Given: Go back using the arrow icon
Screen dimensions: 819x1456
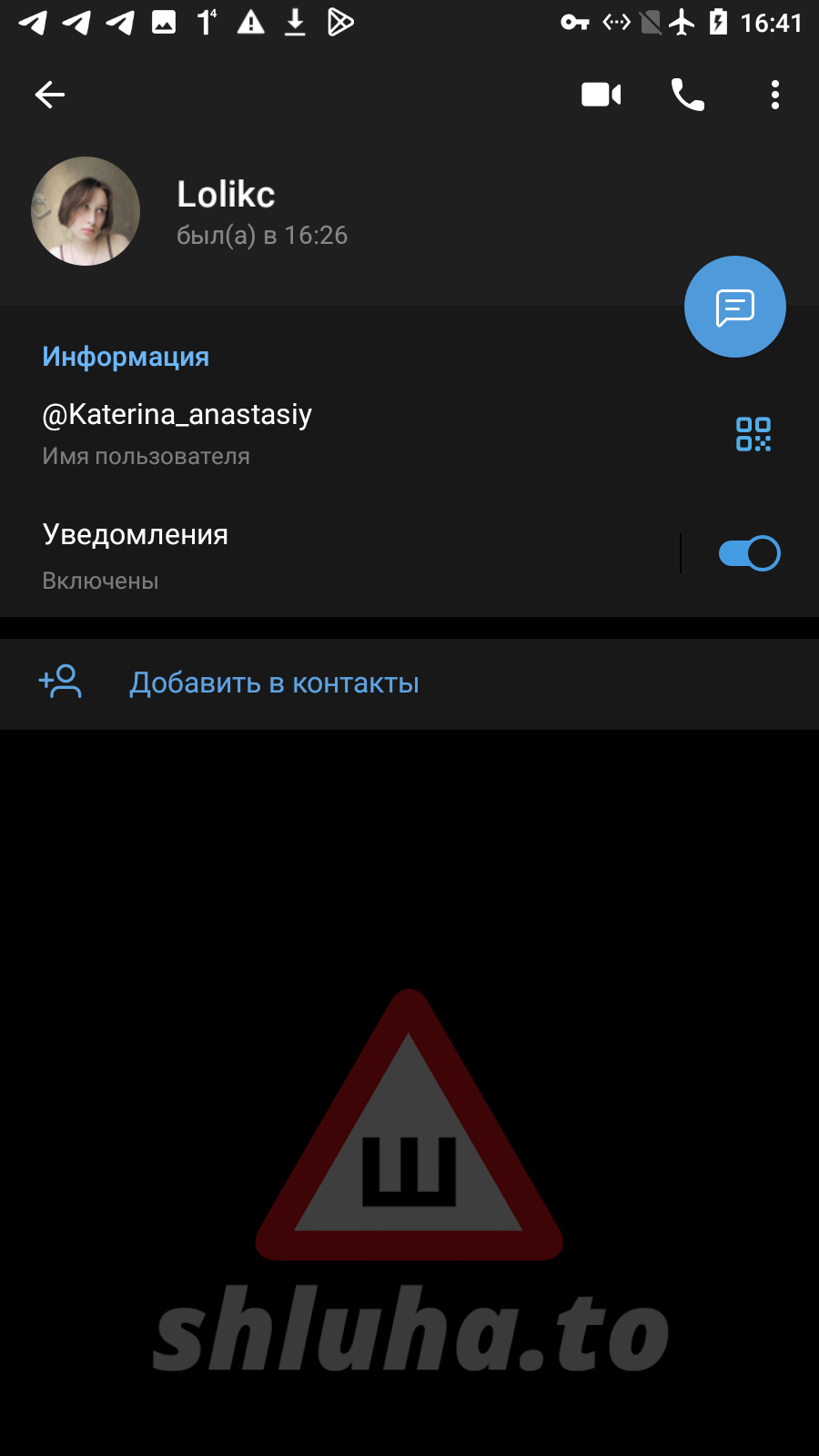Looking at the screenshot, I should [x=50, y=95].
